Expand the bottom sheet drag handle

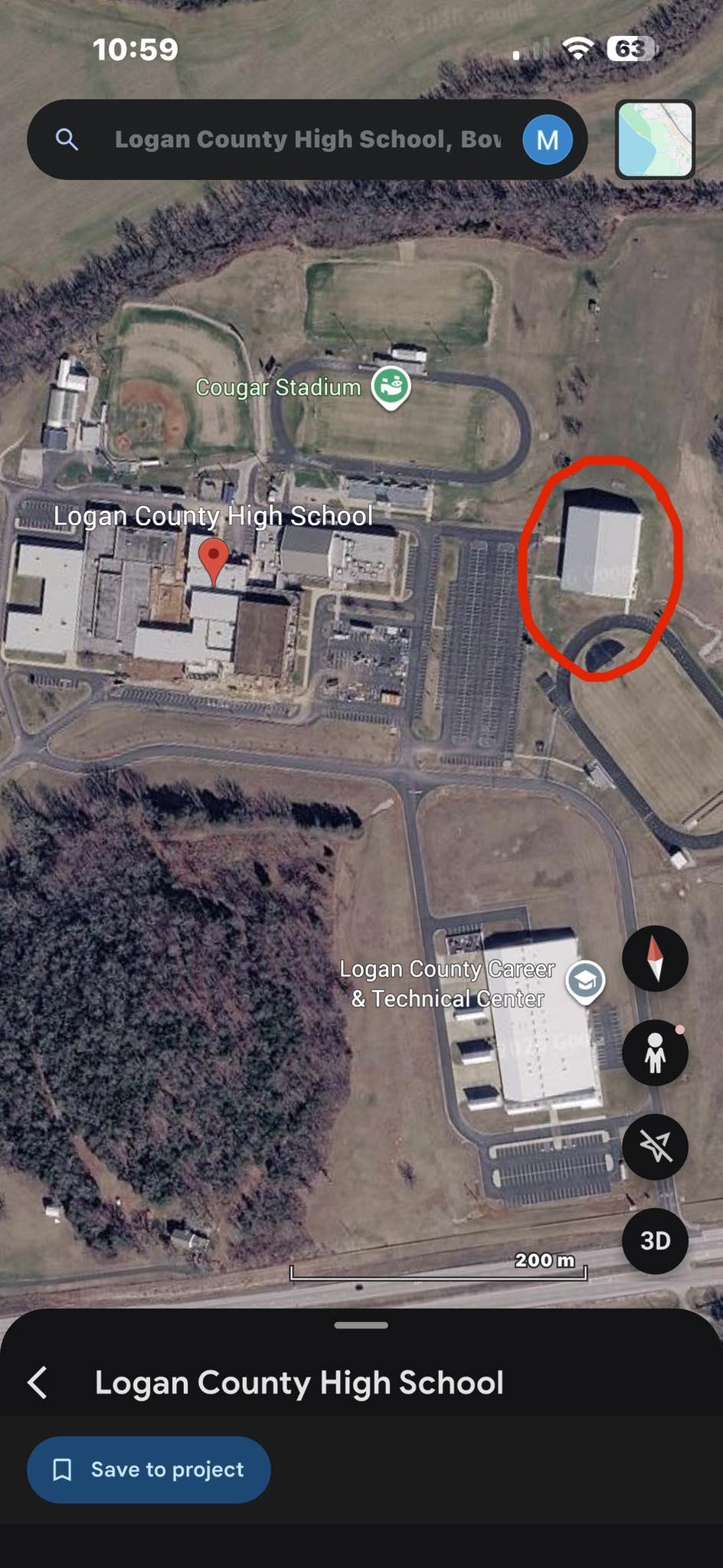(x=361, y=1325)
